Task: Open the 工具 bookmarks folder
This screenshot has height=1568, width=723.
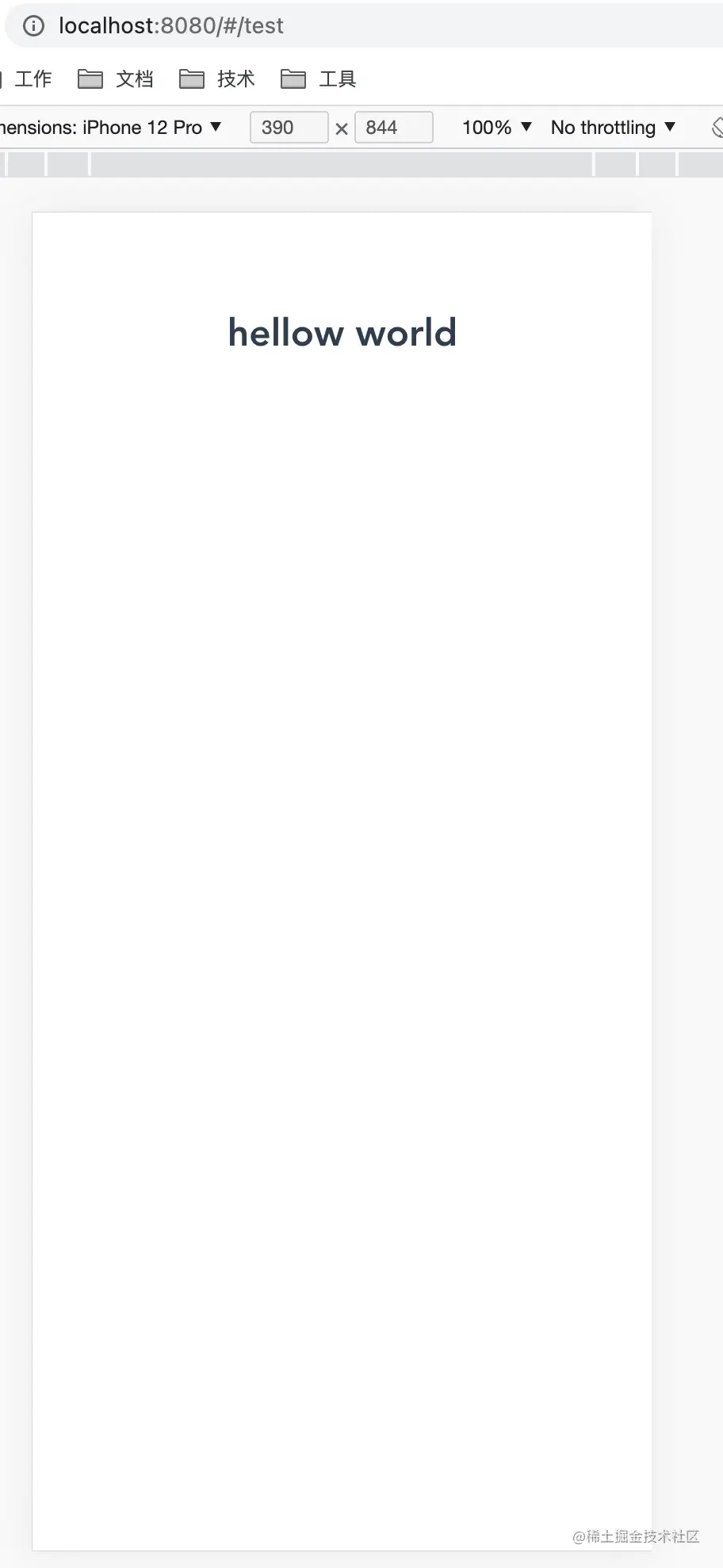Action: pyautogui.click(x=319, y=79)
